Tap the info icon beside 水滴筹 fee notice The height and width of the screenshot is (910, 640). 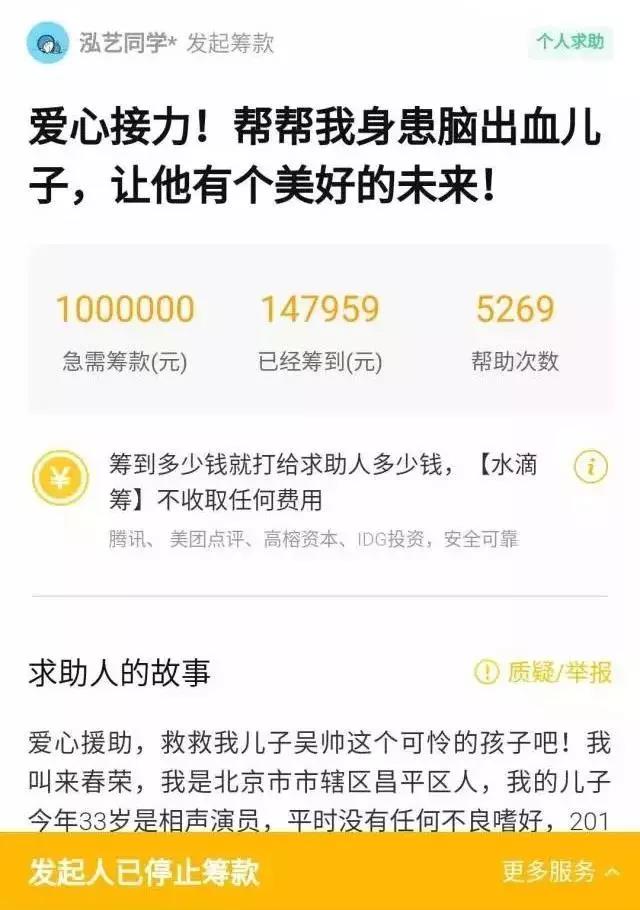[591, 466]
